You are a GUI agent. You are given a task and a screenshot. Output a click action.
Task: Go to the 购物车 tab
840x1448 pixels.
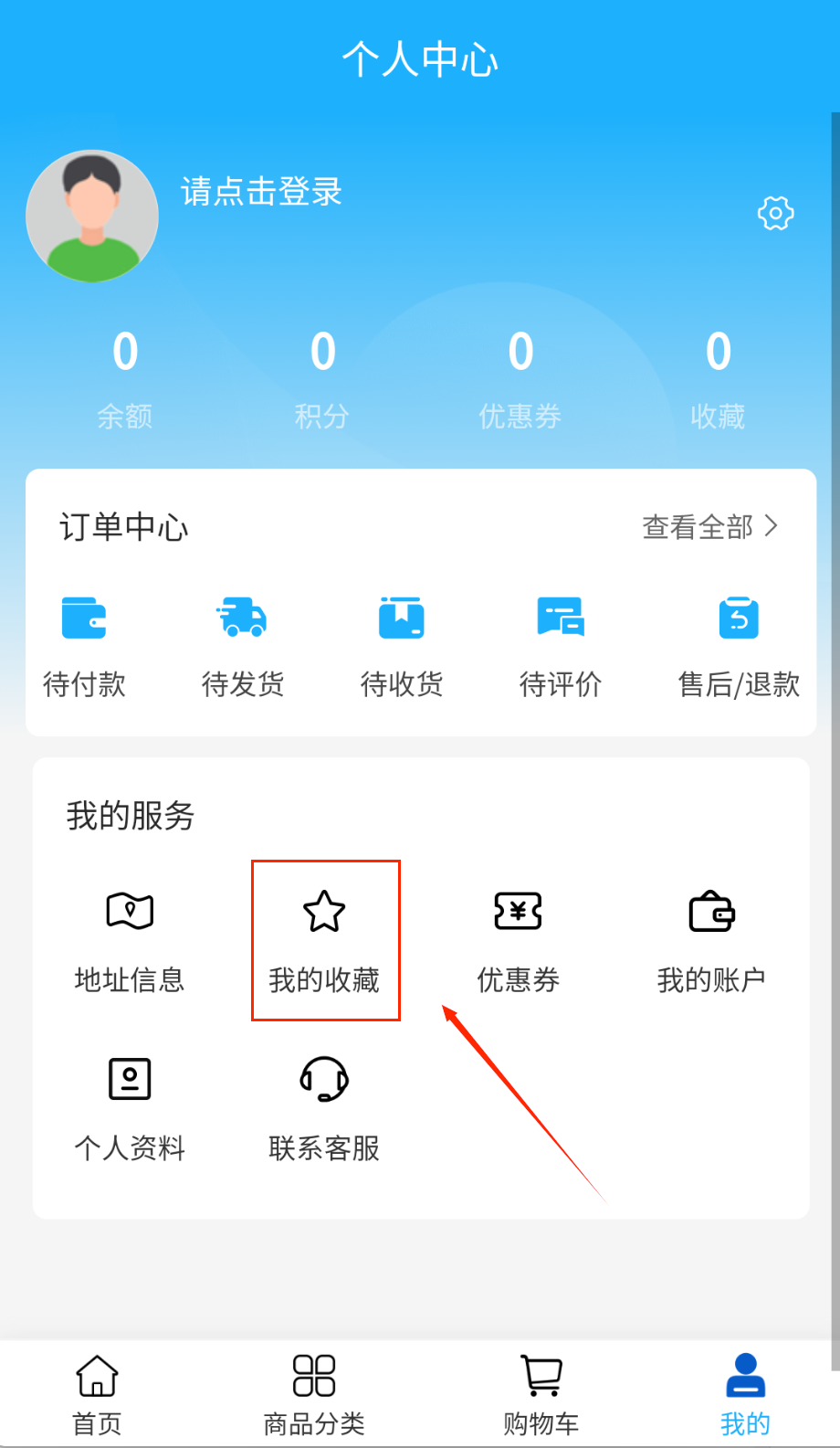click(x=541, y=1394)
